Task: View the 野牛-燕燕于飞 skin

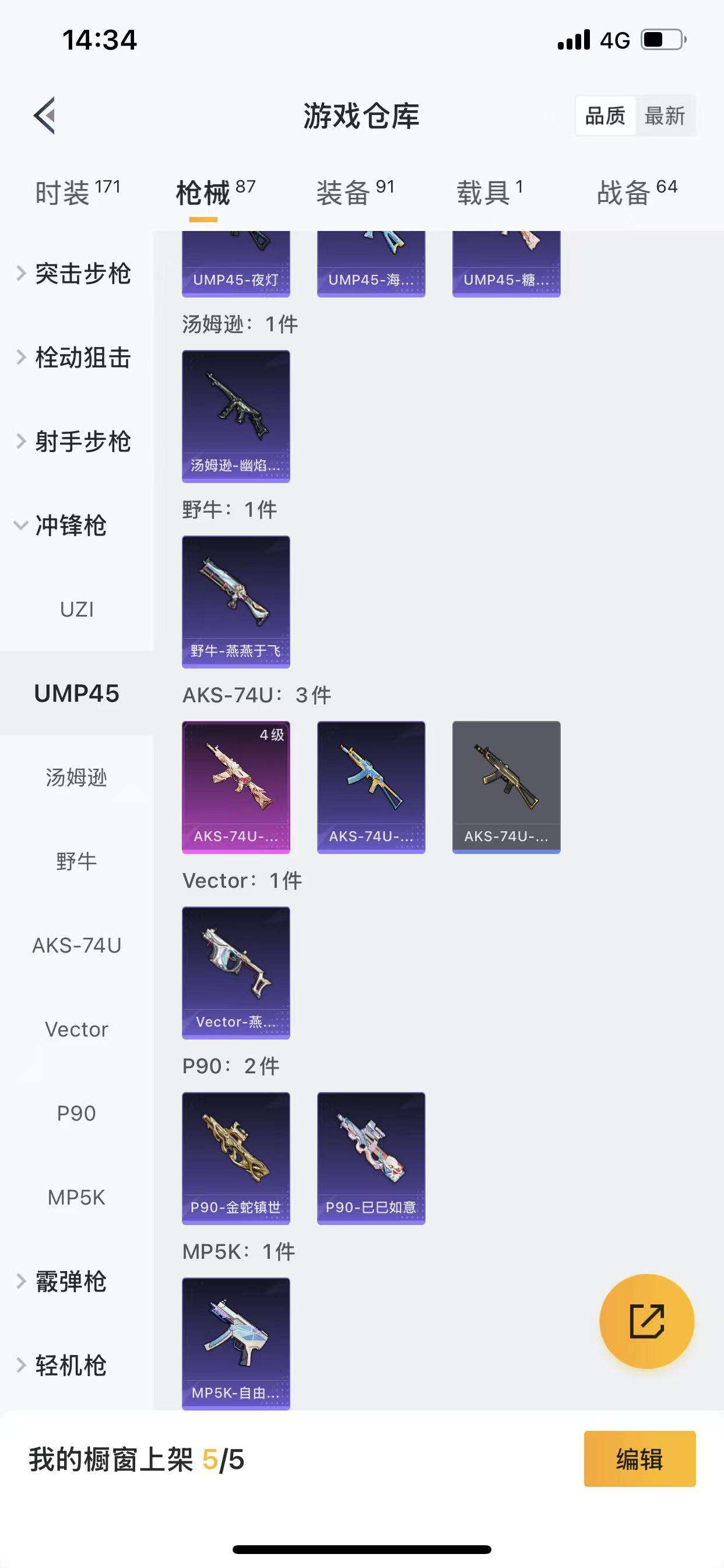Action: click(236, 601)
